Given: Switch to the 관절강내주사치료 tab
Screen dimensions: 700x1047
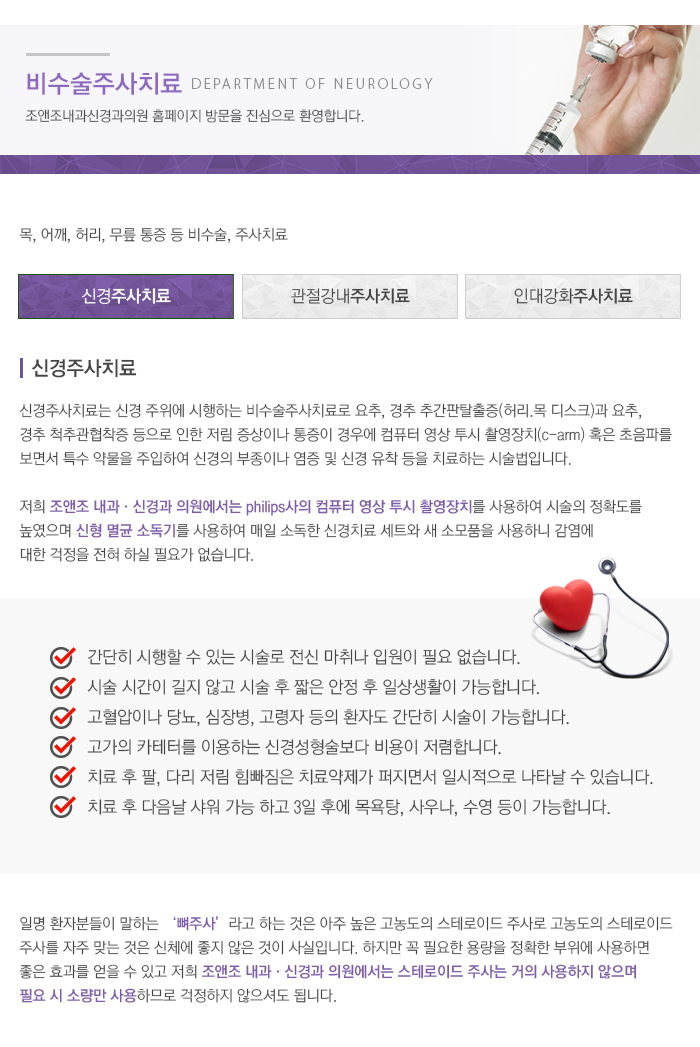Looking at the screenshot, I should pyautogui.click(x=350, y=296).
